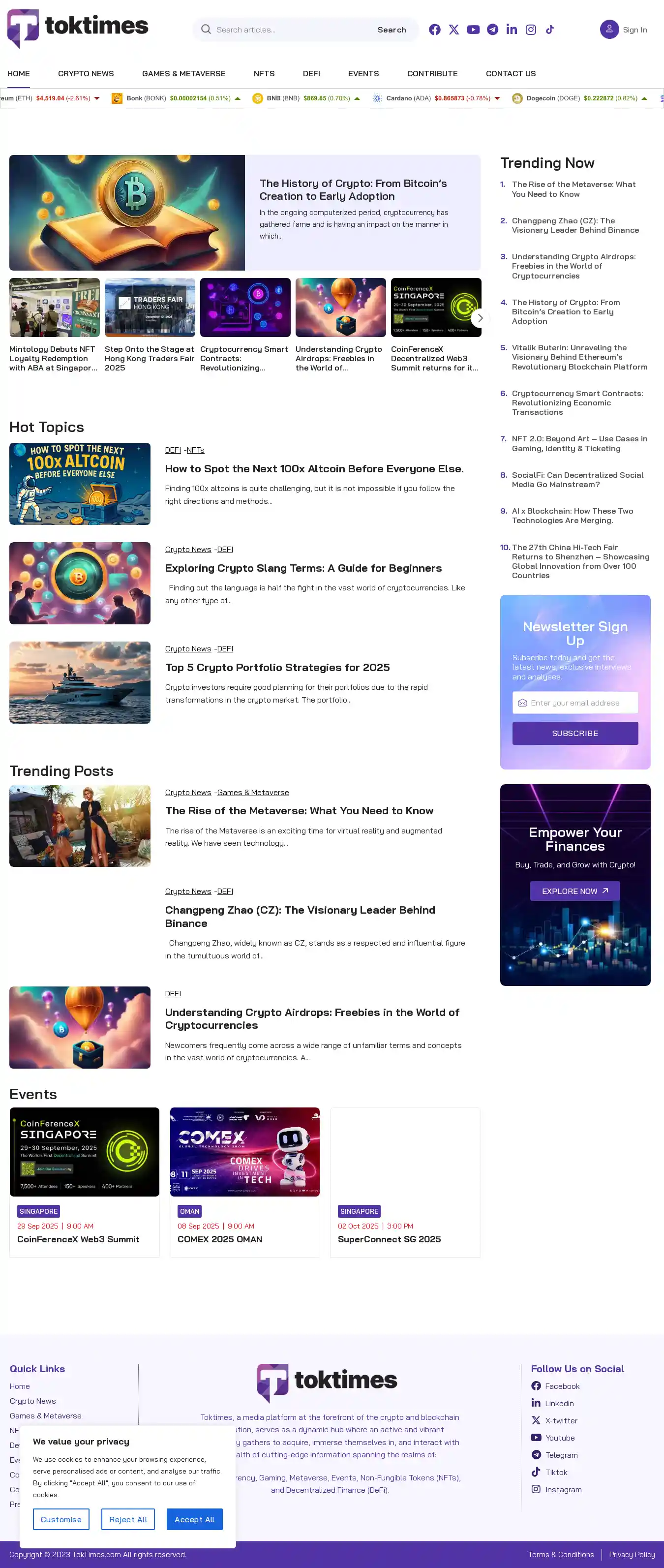Enter your email address for the newsletter
Image resolution: width=664 pixels, height=1568 pixels.
tap(575, 703)
